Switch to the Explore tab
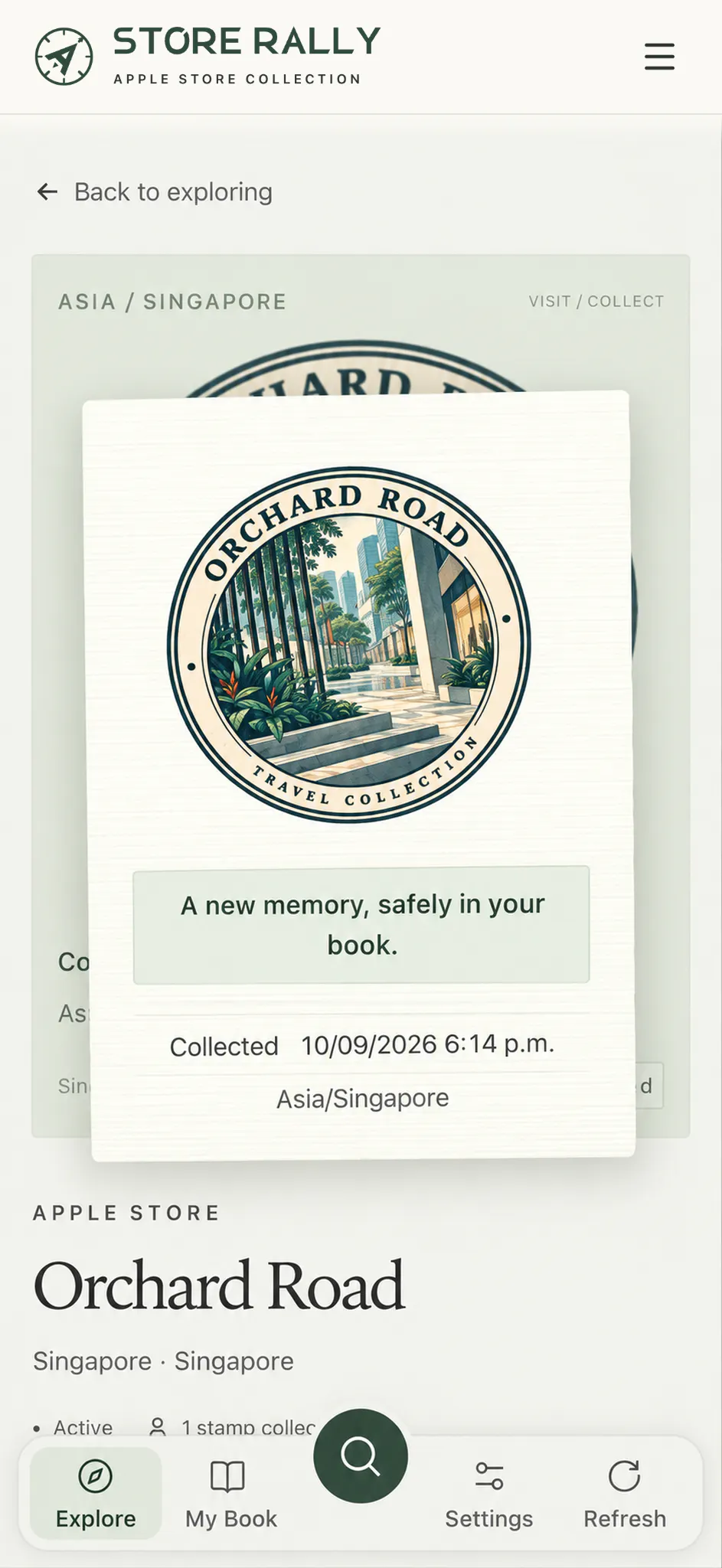Image resolution: width=722 pixels, height=1568 pixels. (96, 1493)
